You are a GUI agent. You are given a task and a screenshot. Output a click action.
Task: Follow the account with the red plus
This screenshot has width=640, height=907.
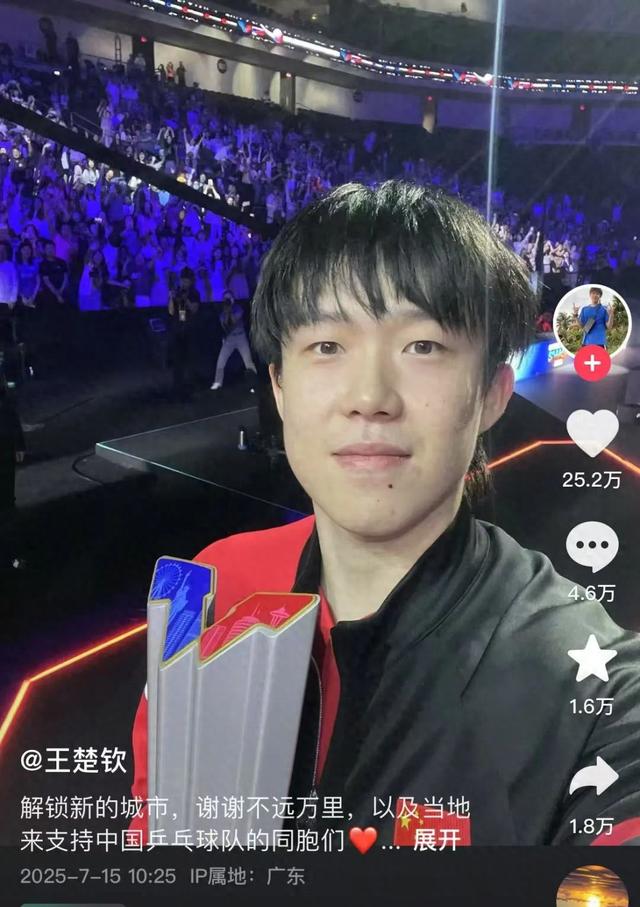[x=592, y=364]
